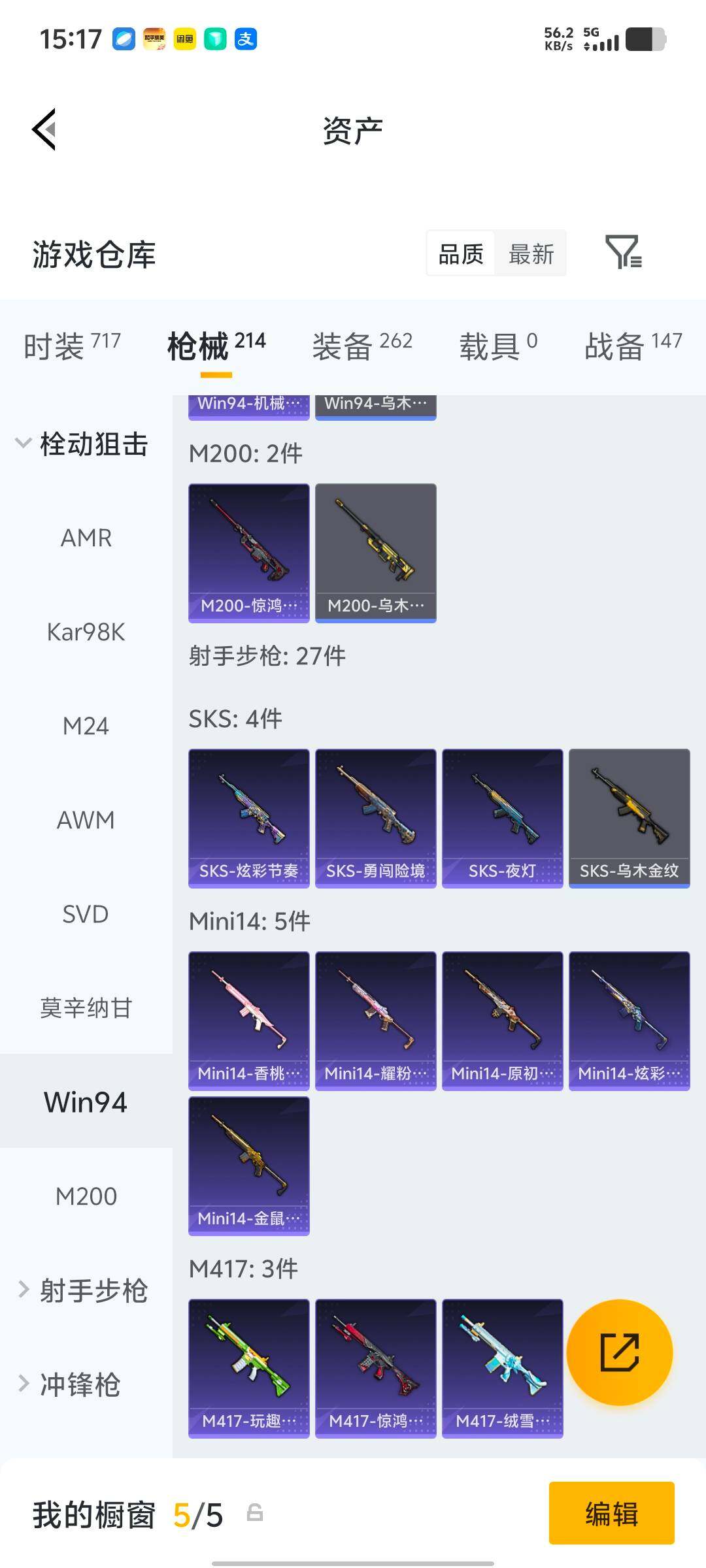Switch to the 战备 tab
The image size is (706, 1568).
[x=633, y=345]
